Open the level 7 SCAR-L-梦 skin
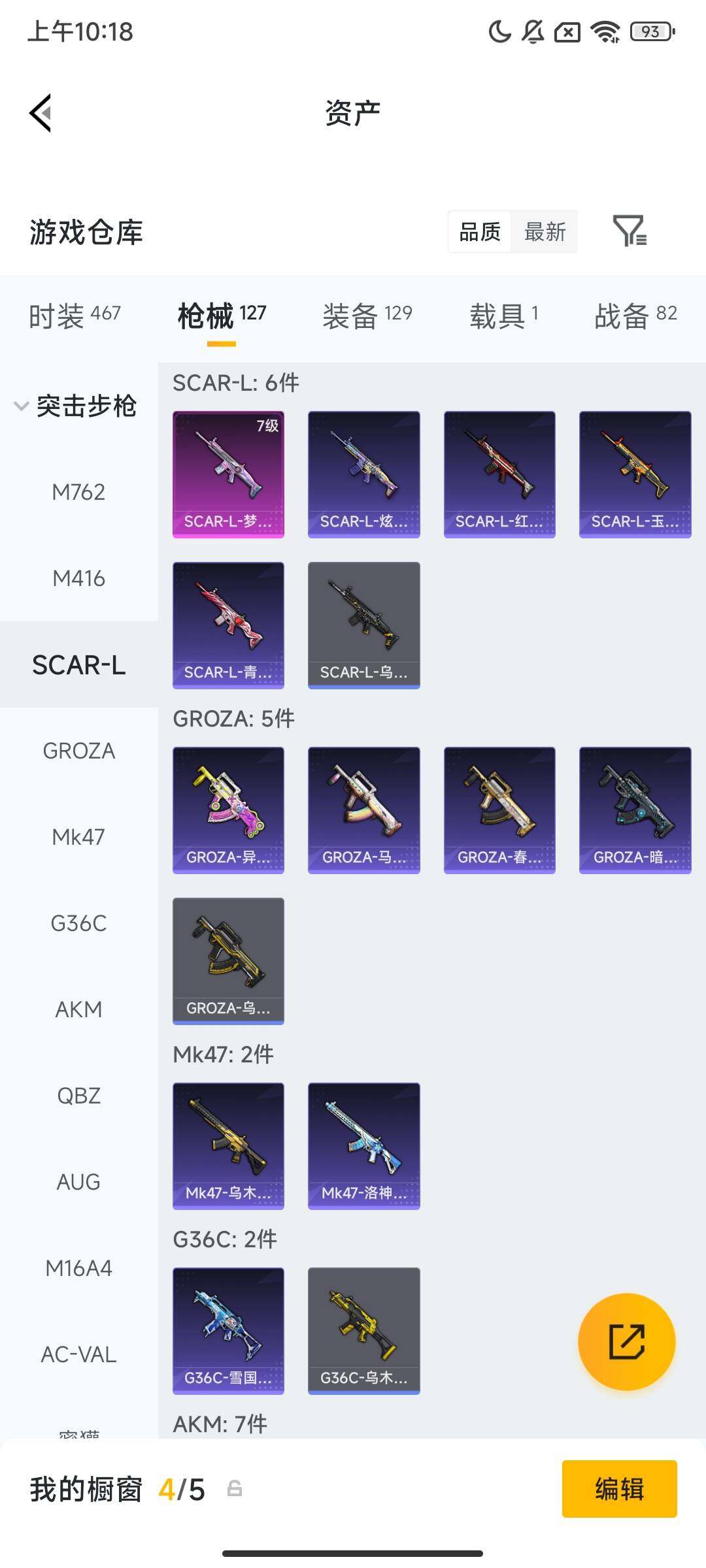 tap(228, 474)
